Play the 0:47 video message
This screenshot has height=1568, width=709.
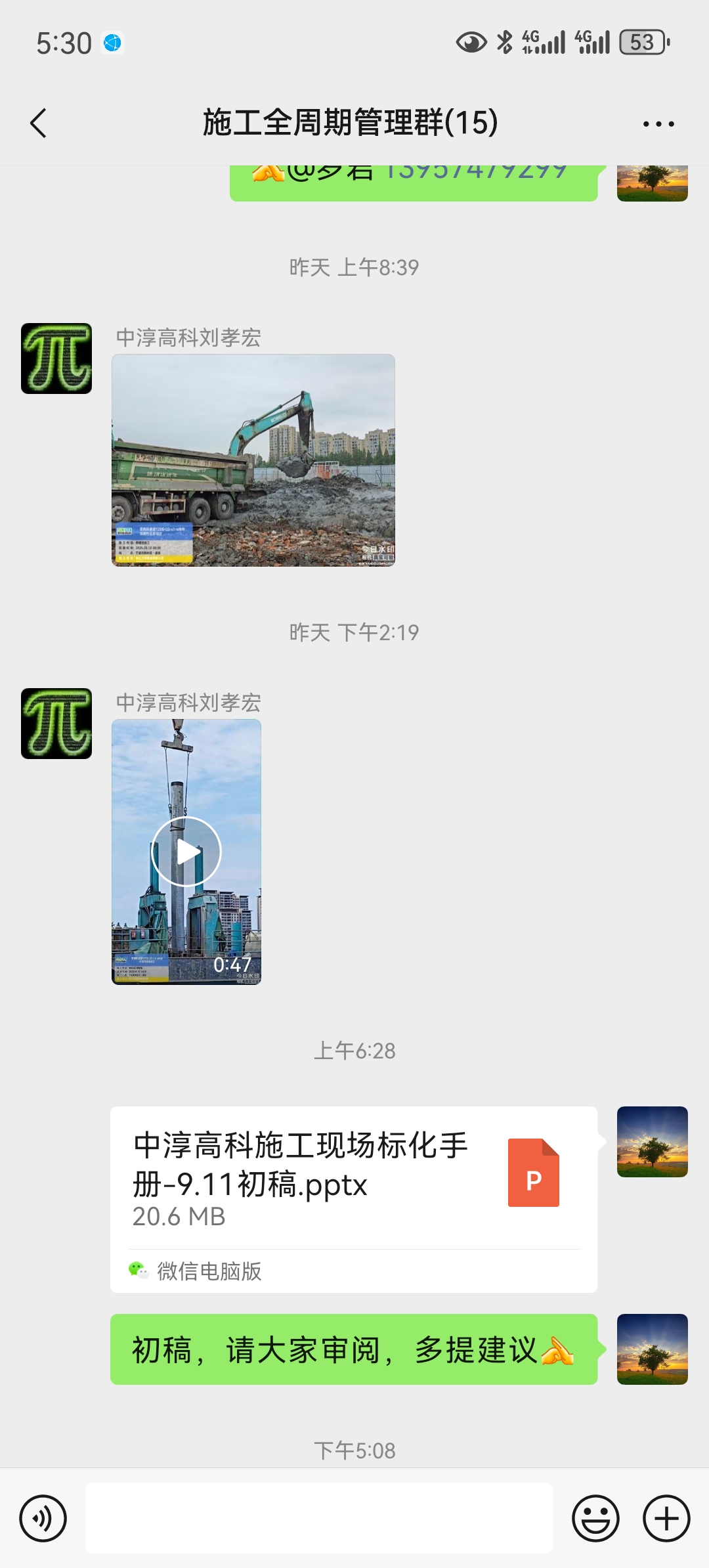(186, 852)
